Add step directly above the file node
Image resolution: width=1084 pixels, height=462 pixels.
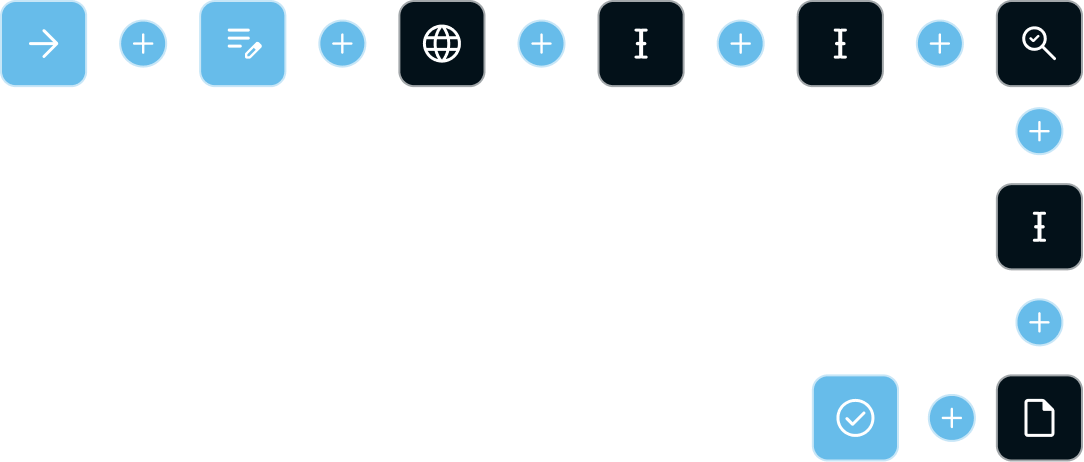click(x=1039, y=323)
